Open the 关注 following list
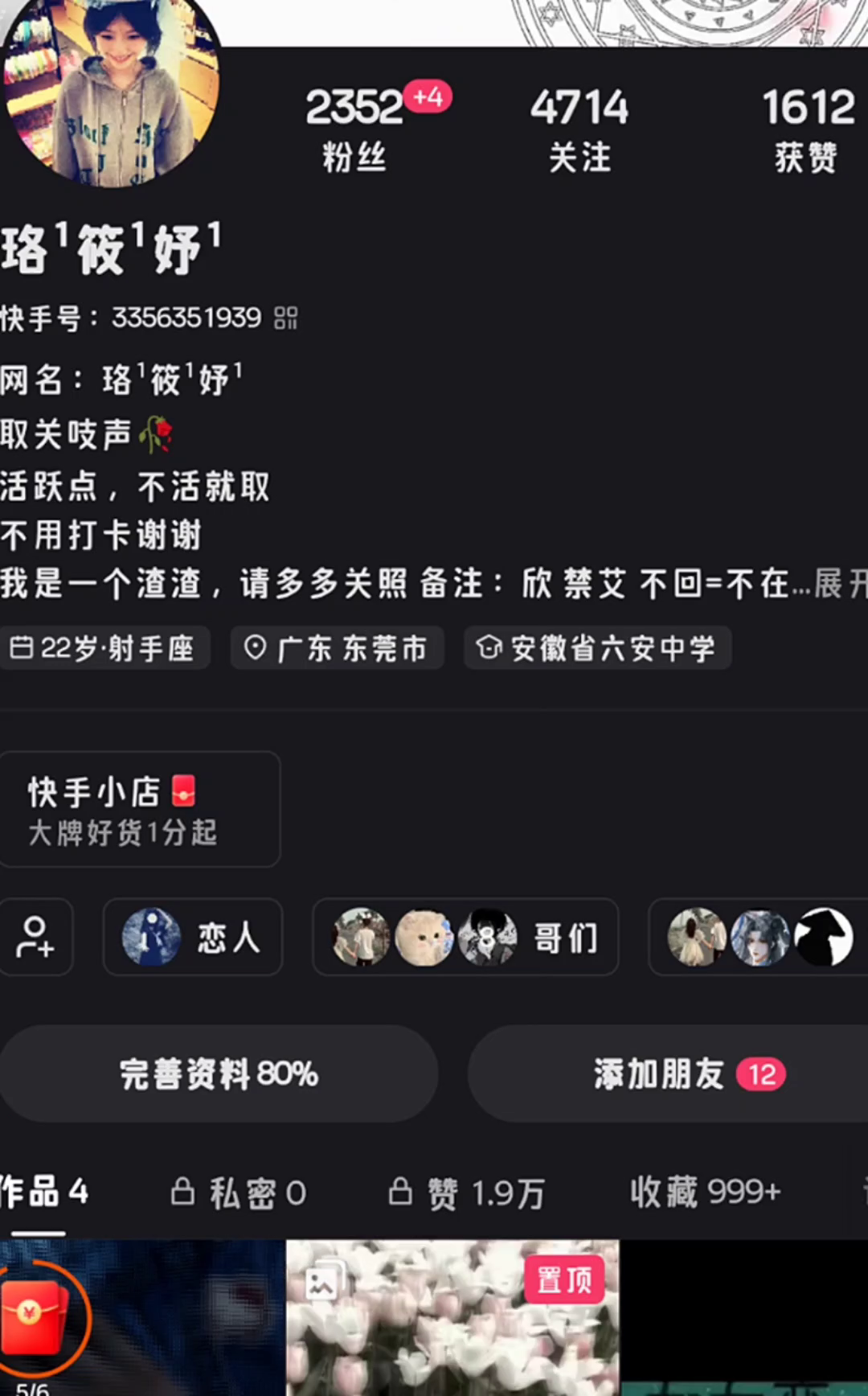868x1396 pixels. (x=579, y=129)
